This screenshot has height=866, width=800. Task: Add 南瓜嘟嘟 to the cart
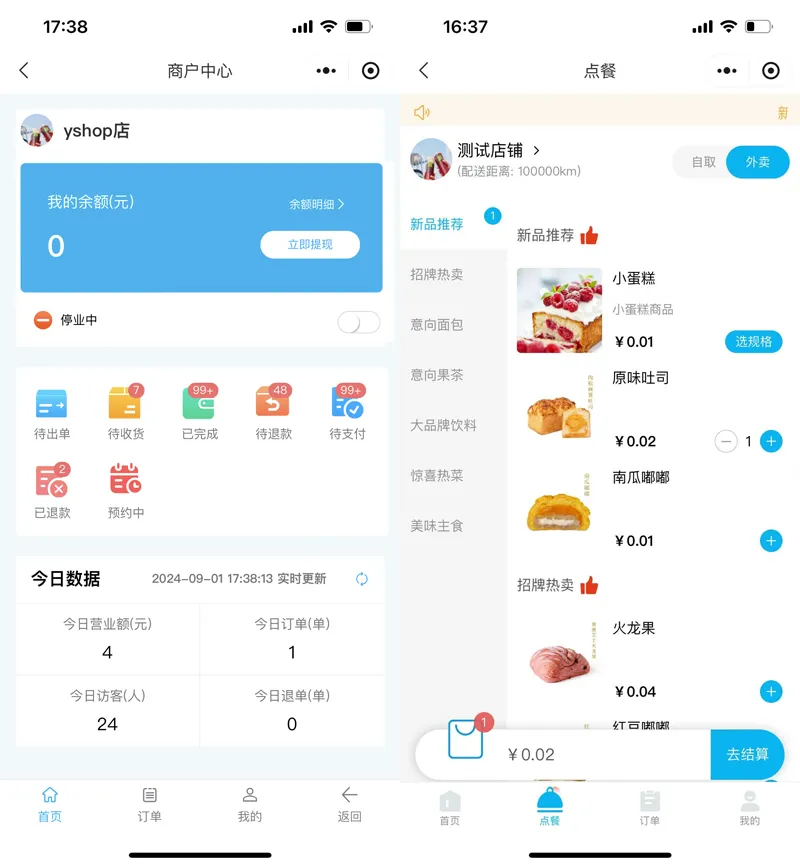point(770,541)
